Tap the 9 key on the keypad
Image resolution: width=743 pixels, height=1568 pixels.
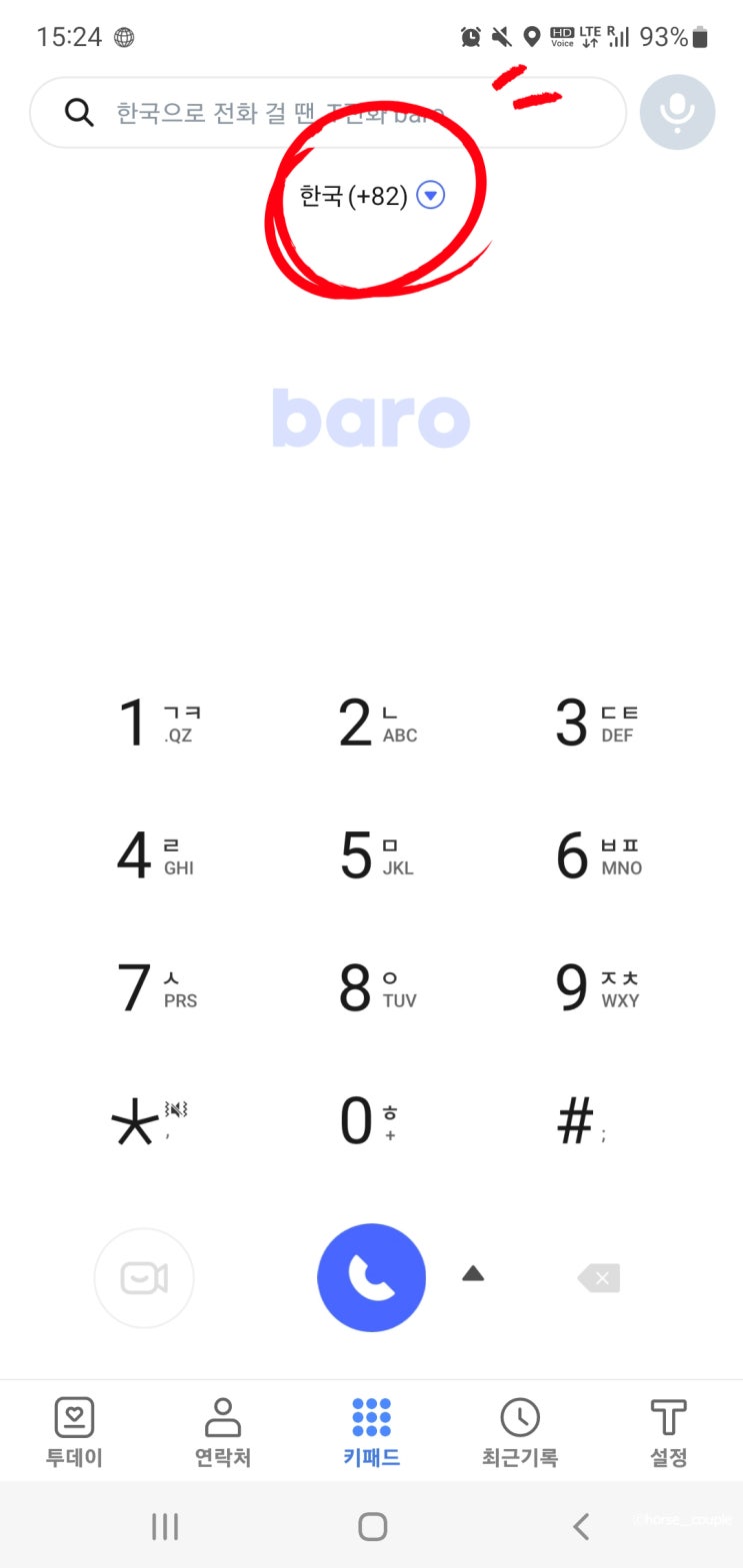[596, 987]
